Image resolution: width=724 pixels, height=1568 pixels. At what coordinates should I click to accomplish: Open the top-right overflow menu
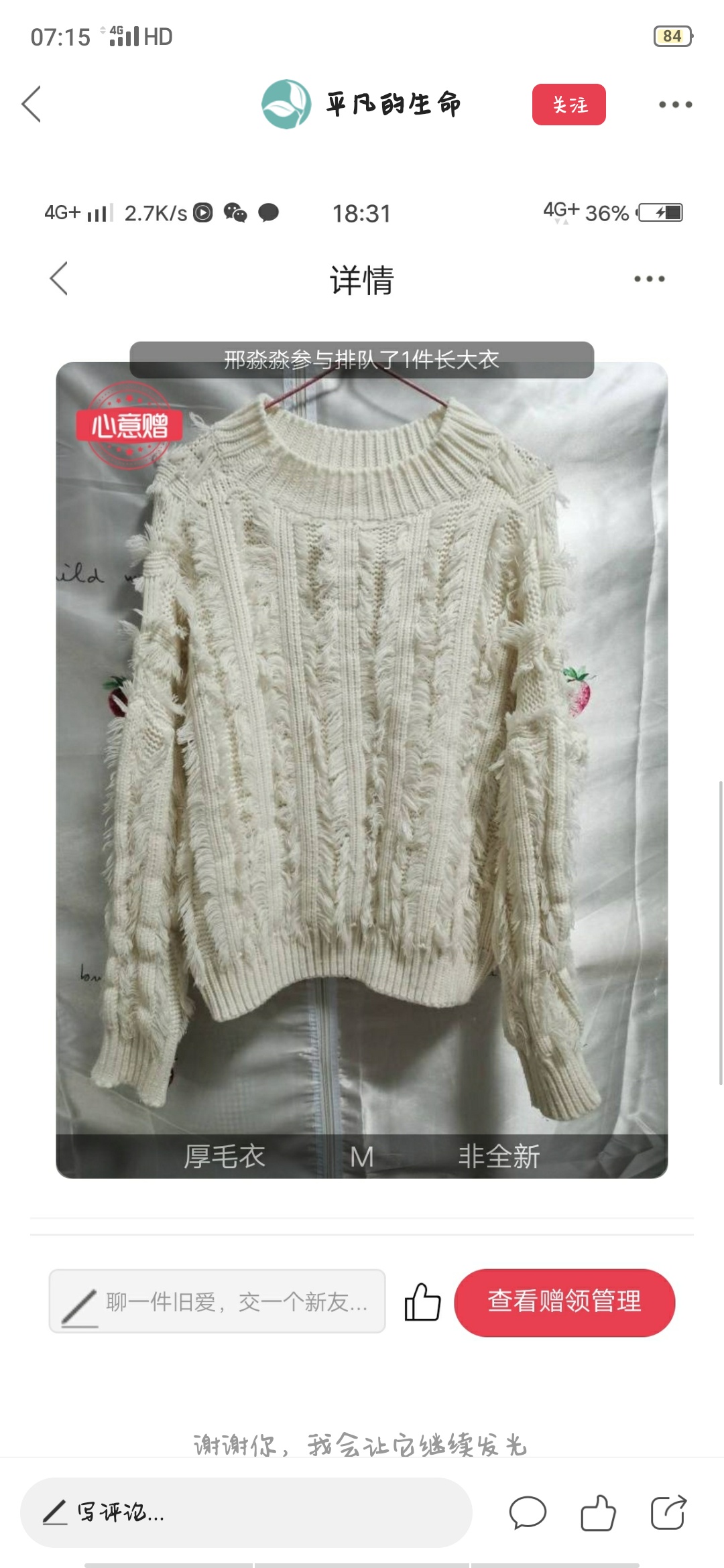674,105
